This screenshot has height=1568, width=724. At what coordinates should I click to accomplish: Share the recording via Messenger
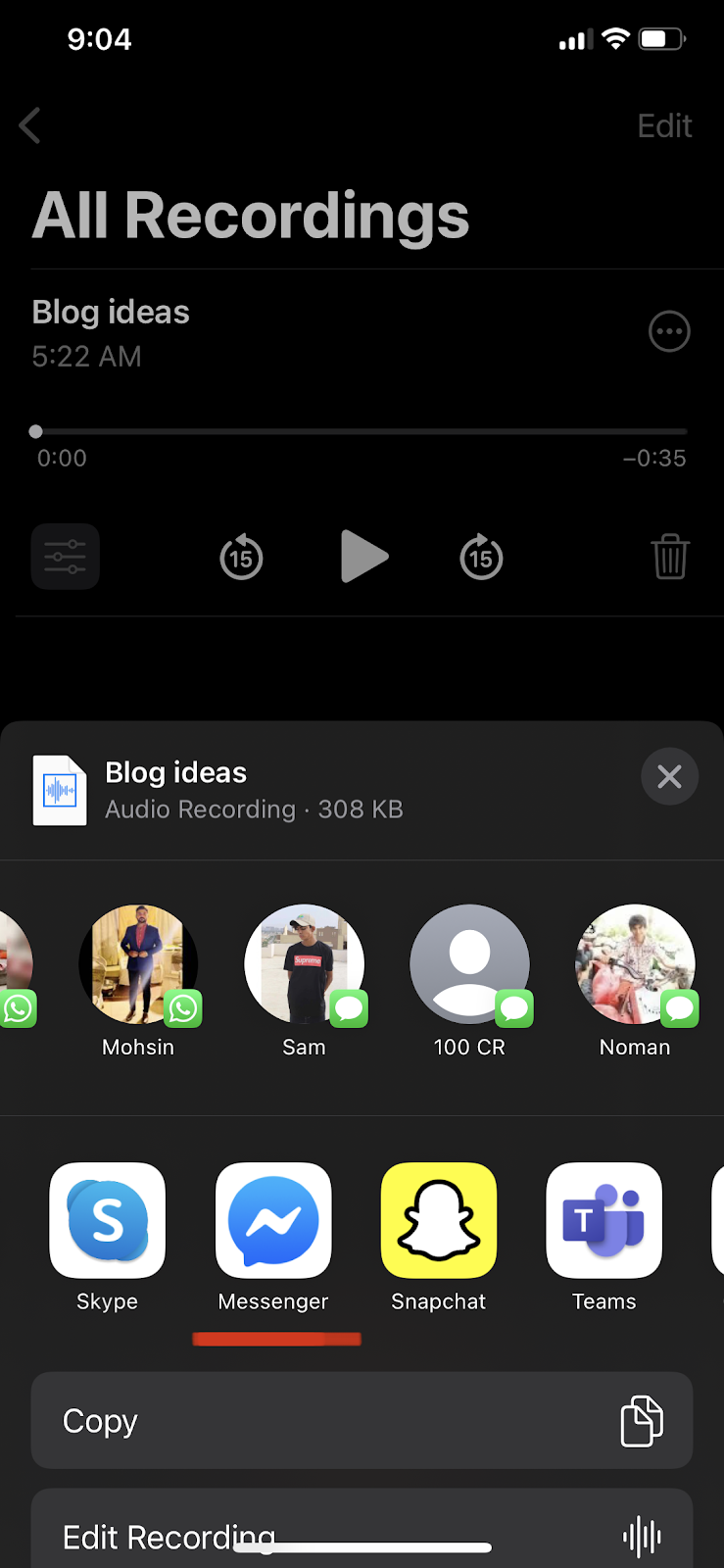coord(273,1221)
